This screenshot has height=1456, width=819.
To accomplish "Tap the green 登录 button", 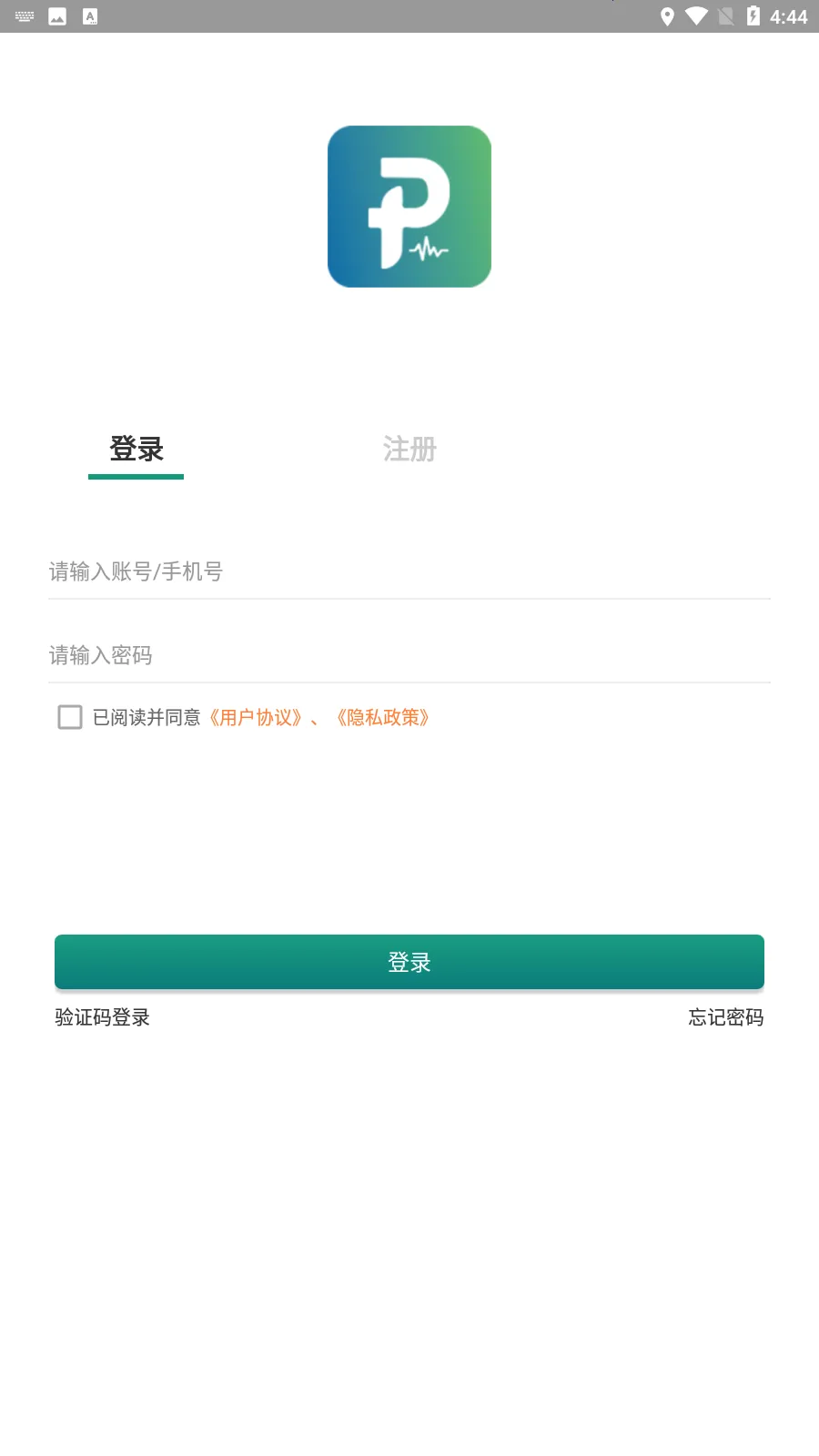I will 409,962.
